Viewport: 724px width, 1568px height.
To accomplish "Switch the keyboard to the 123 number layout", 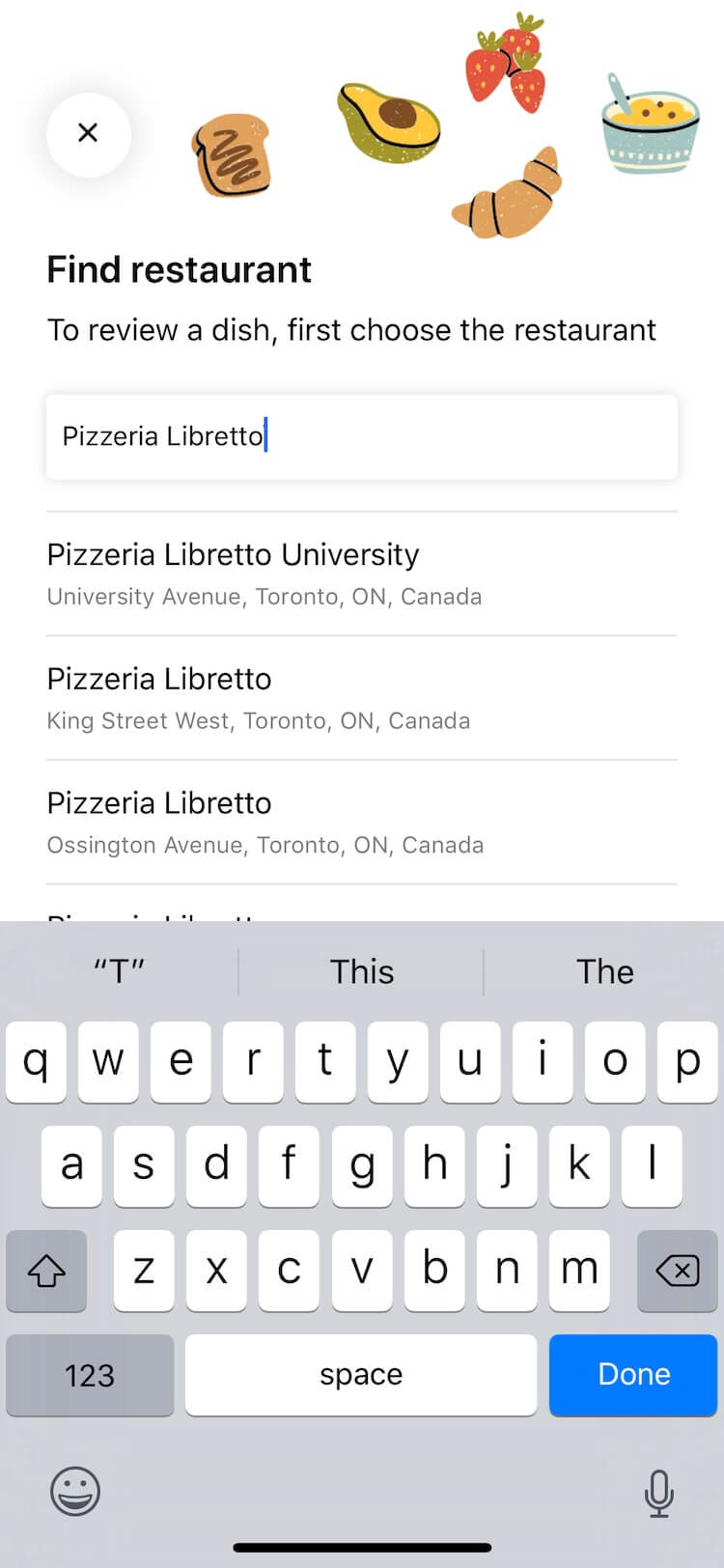I will (90, 1374).
